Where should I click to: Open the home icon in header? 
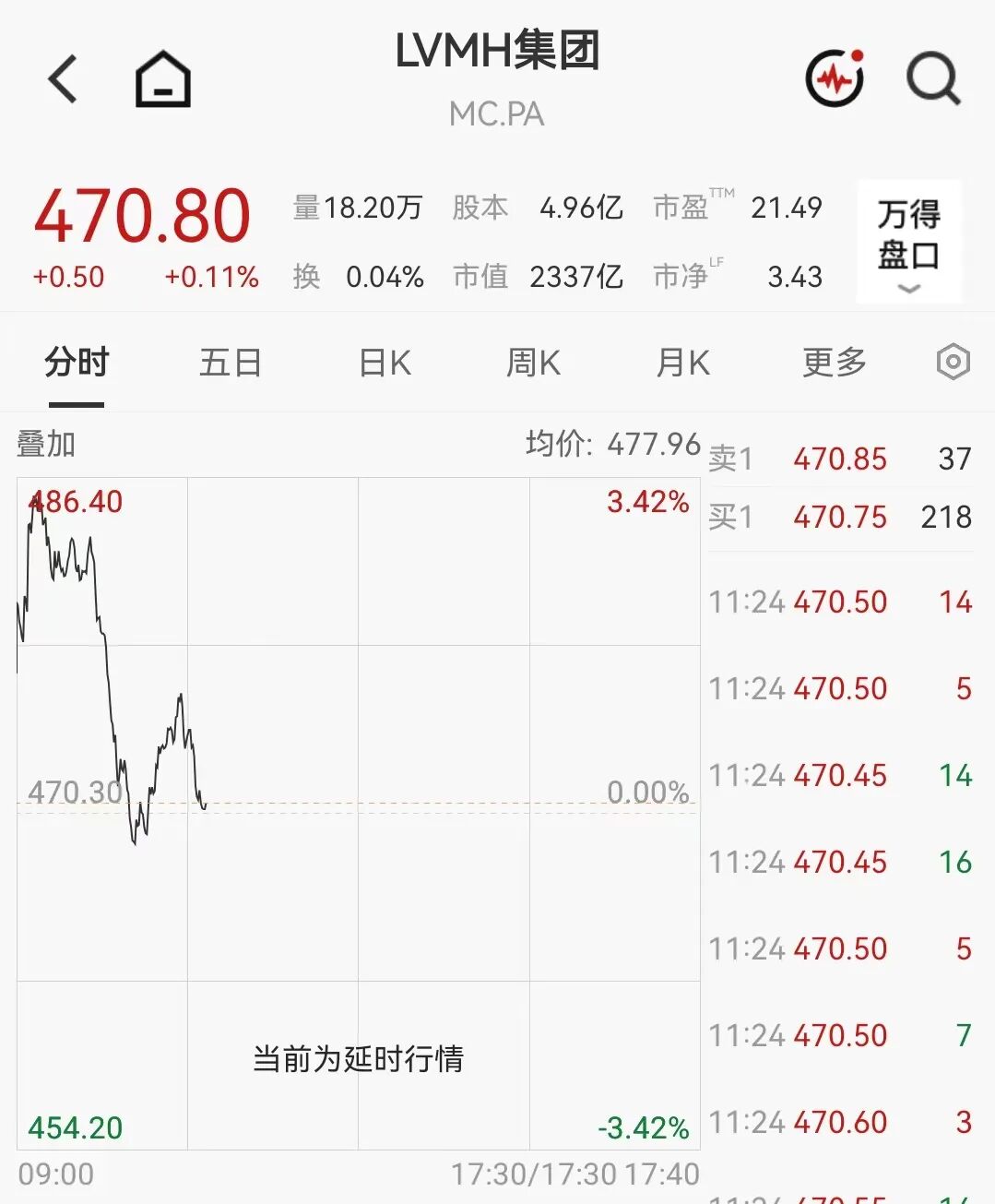coord(163,78)
